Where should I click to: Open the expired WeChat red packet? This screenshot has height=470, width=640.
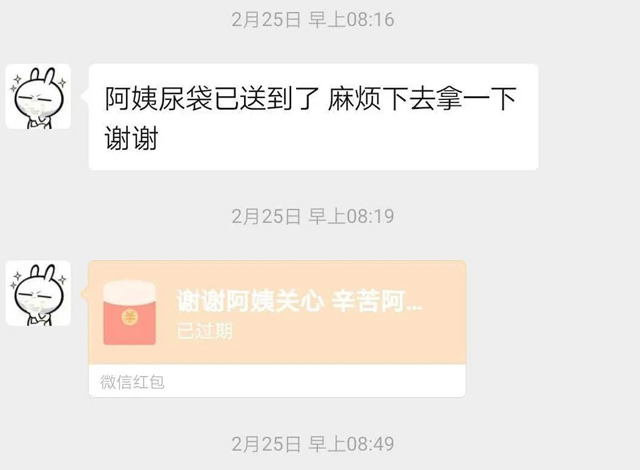[x=277, y=314]
